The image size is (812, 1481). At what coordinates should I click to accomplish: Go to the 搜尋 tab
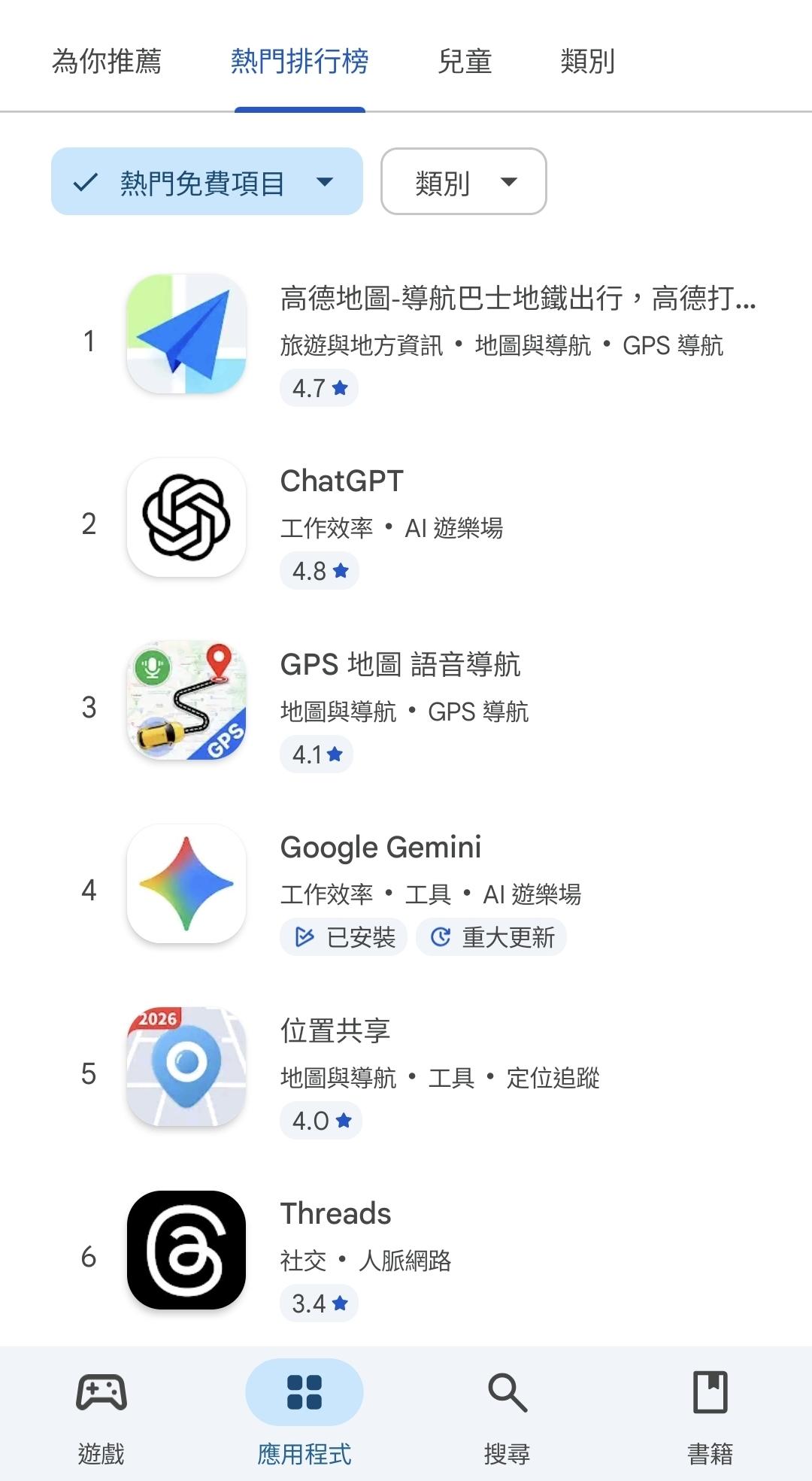(507, 1414)
